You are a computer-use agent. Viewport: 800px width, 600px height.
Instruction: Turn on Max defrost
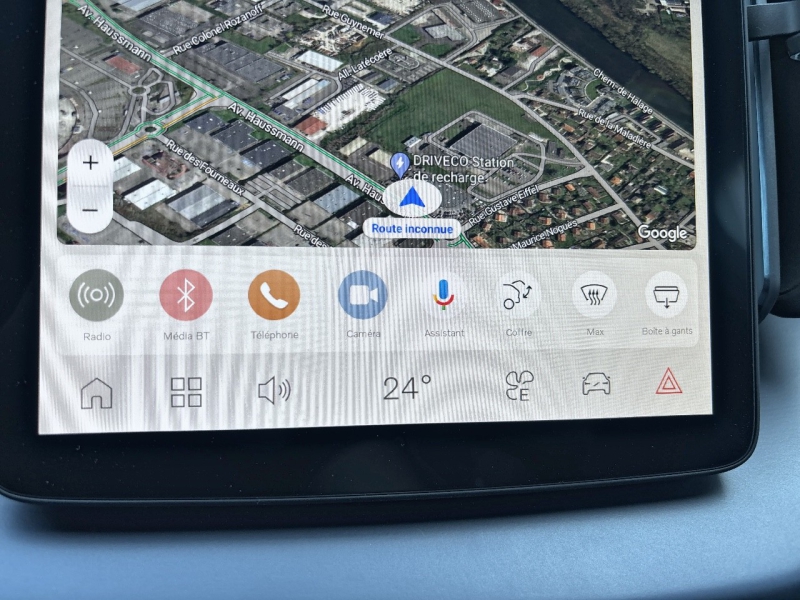coord(594,294)
